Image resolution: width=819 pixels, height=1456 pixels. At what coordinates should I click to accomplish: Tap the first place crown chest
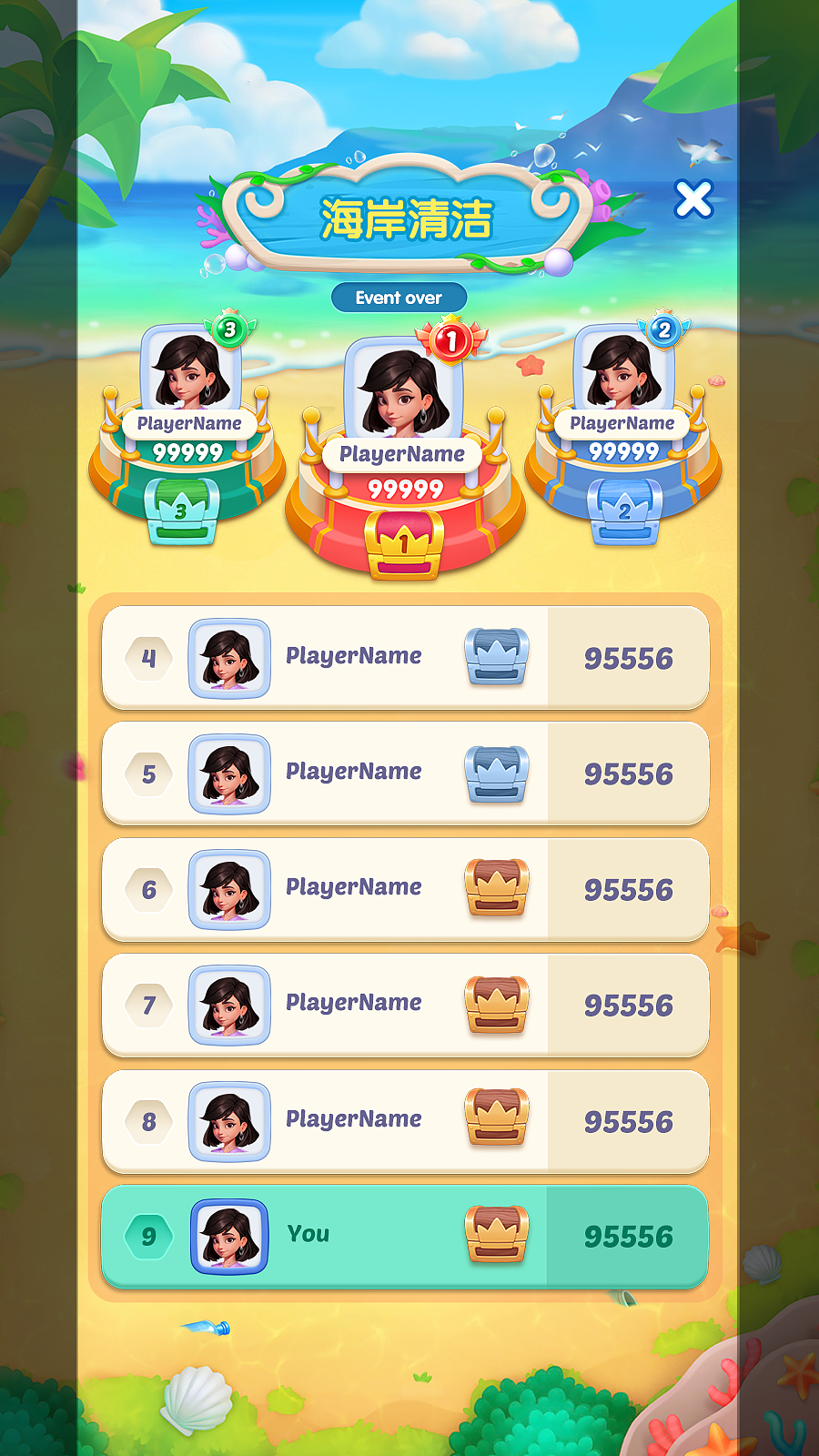[x=404, y=544]
